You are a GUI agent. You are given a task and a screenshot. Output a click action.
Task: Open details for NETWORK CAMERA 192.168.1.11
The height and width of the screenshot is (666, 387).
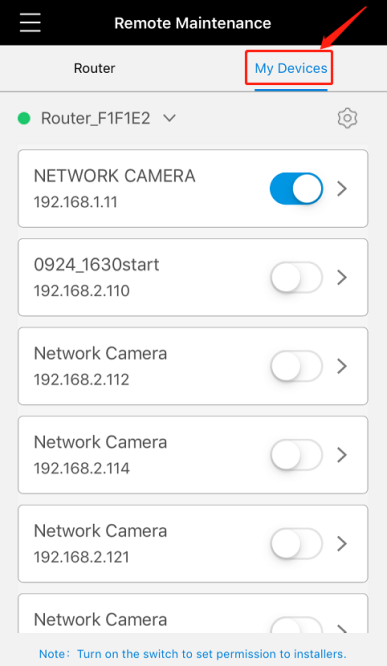(342, 189)
